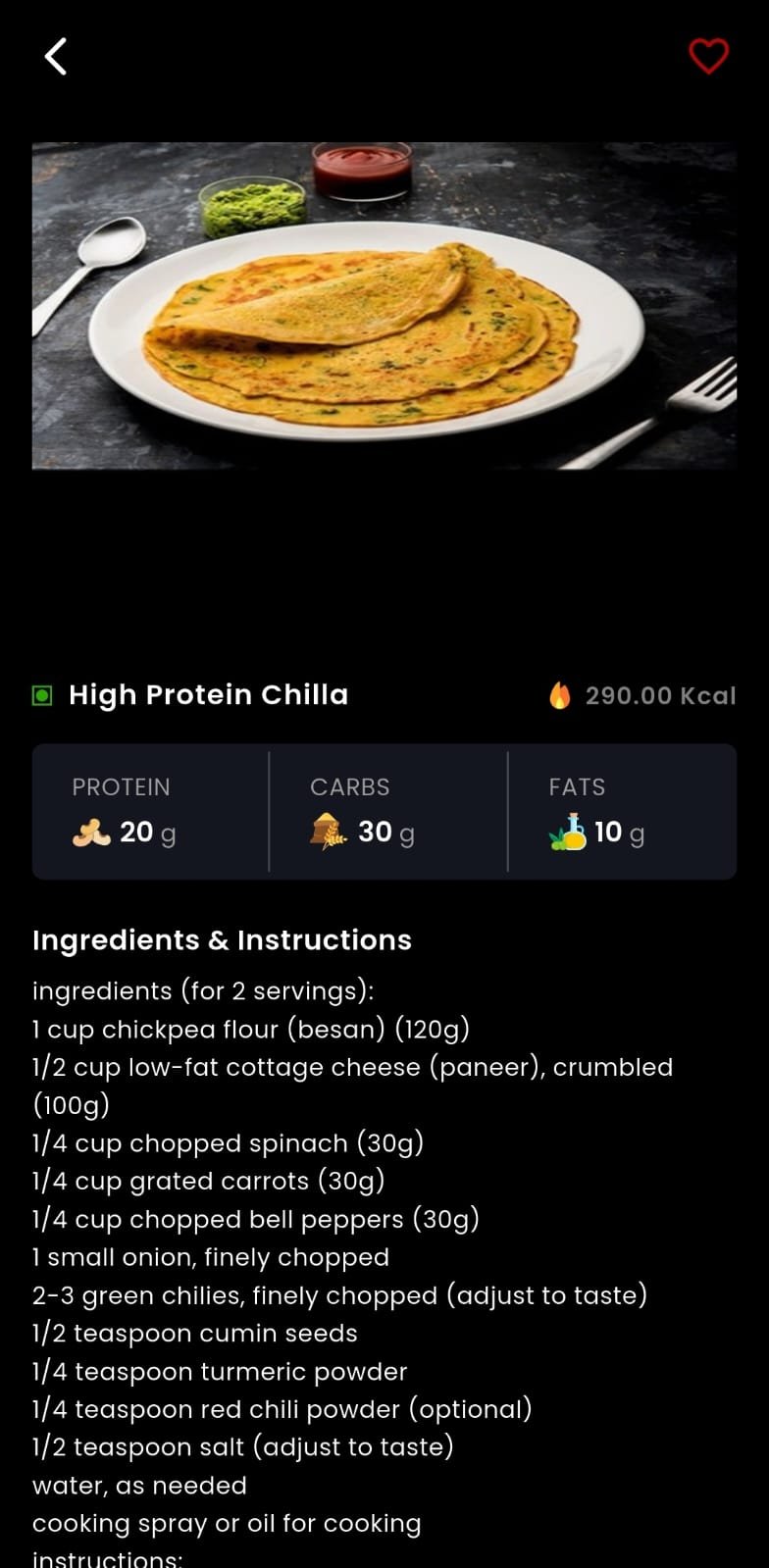Go back using the top-left arrow
The height and width of the screenshot is (1568, 769).
coord(56,57)
